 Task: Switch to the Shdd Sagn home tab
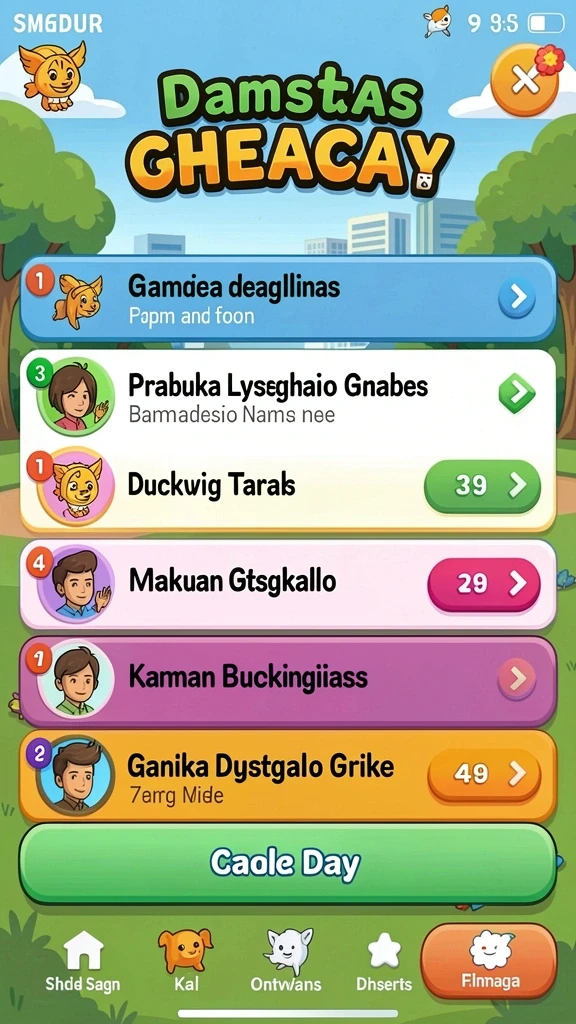[83, 962]
